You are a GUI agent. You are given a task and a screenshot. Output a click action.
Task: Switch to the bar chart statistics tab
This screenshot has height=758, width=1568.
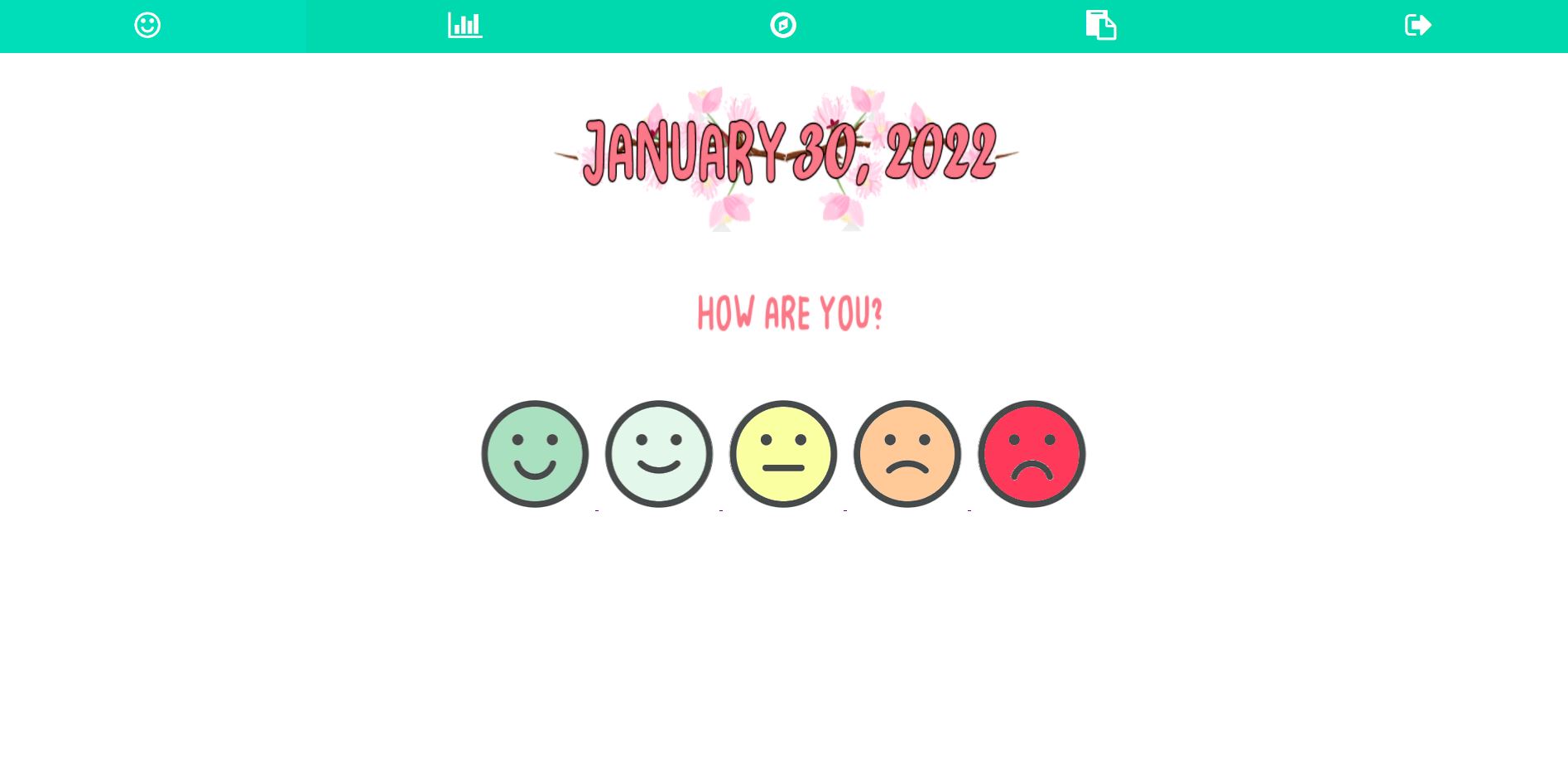465,26
